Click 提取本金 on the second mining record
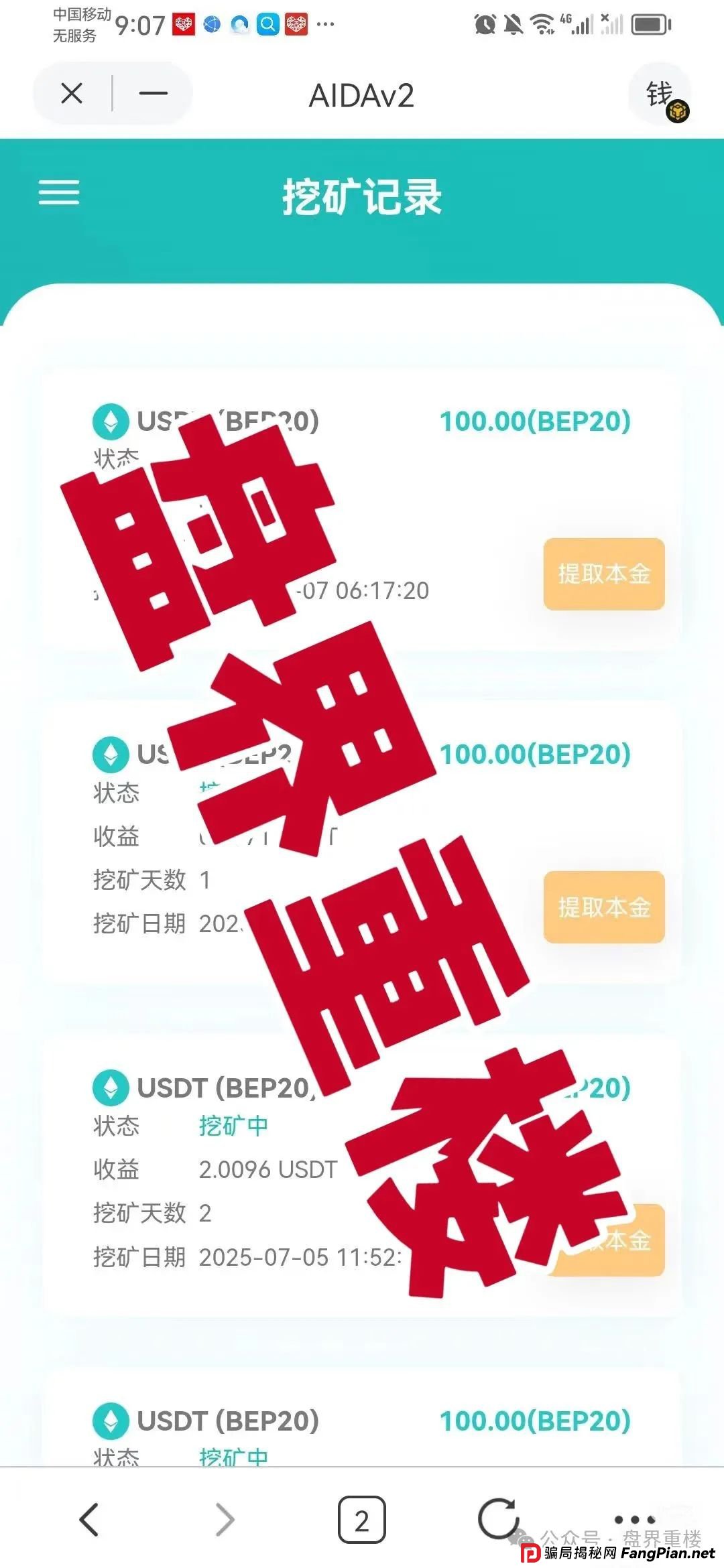724x1568 pixels. tap(603, 908)
